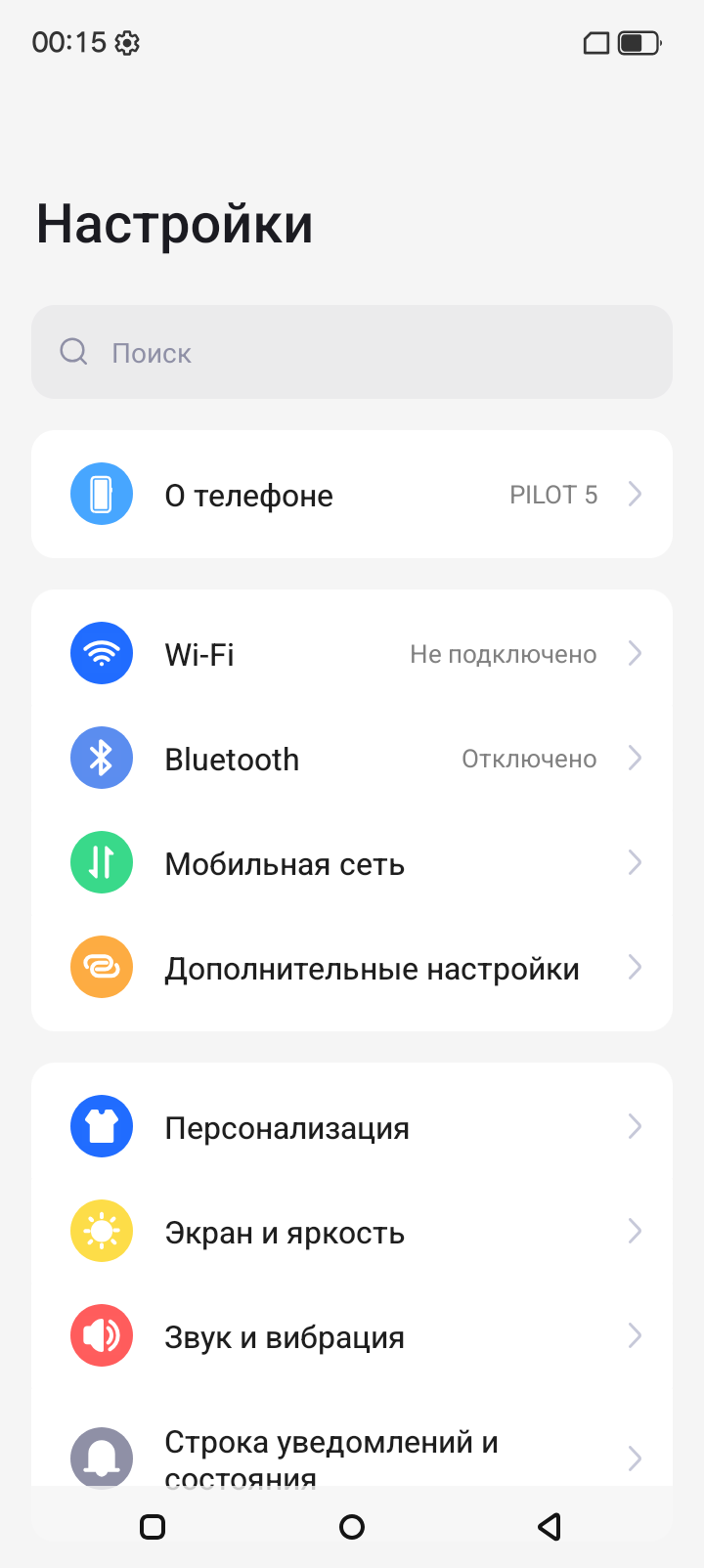Tap the Поиск search field
Image resolution: width=704 pixels, height=1568 pixels.
point(352,352)
